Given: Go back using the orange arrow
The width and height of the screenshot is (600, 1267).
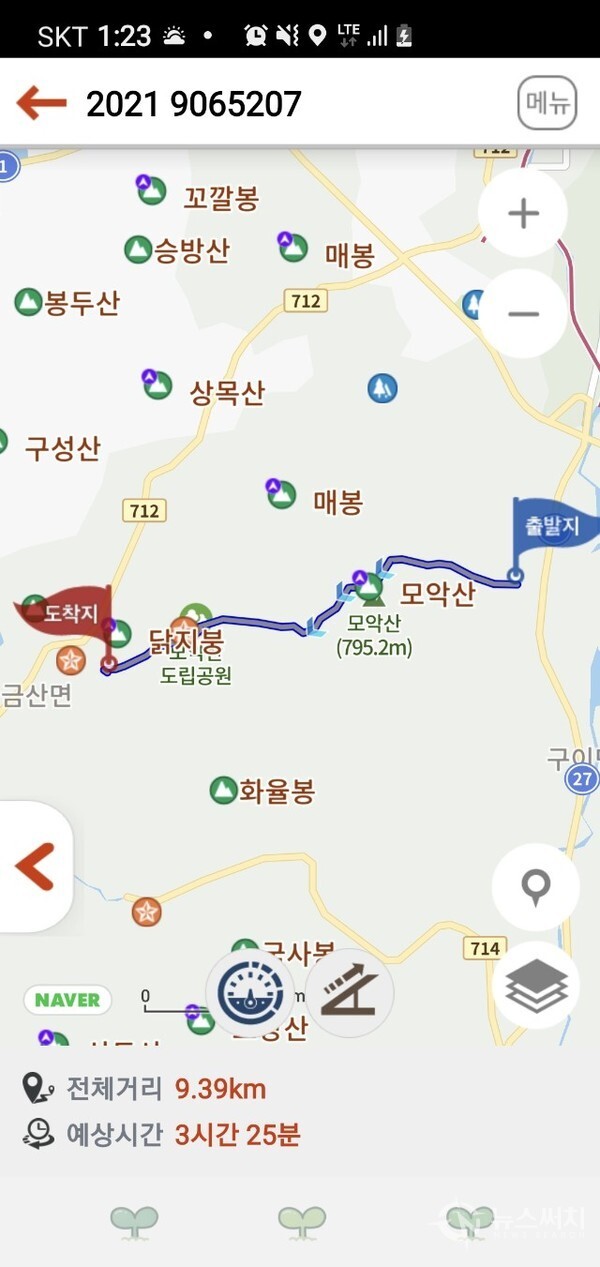Looking at the screenshot, I should pos(41,103).
